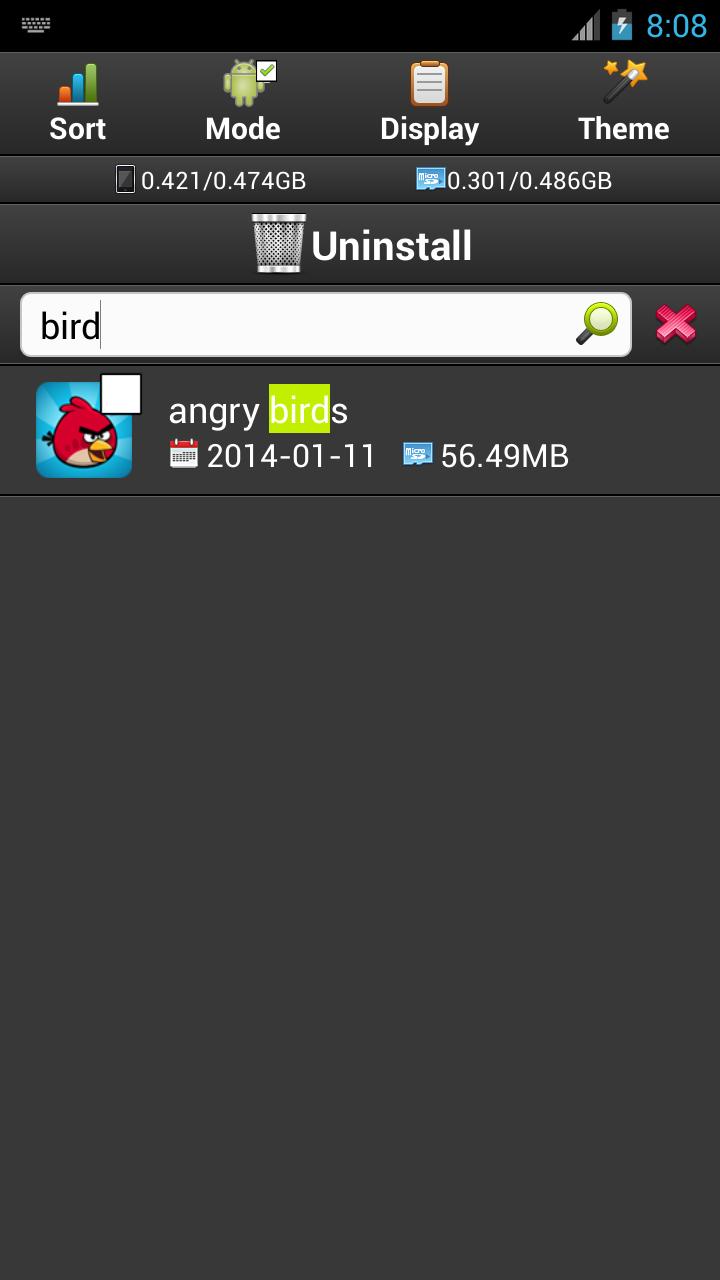Click the Theme menu label
This screenshot has height=1280, width=720.
pos(623,128)
